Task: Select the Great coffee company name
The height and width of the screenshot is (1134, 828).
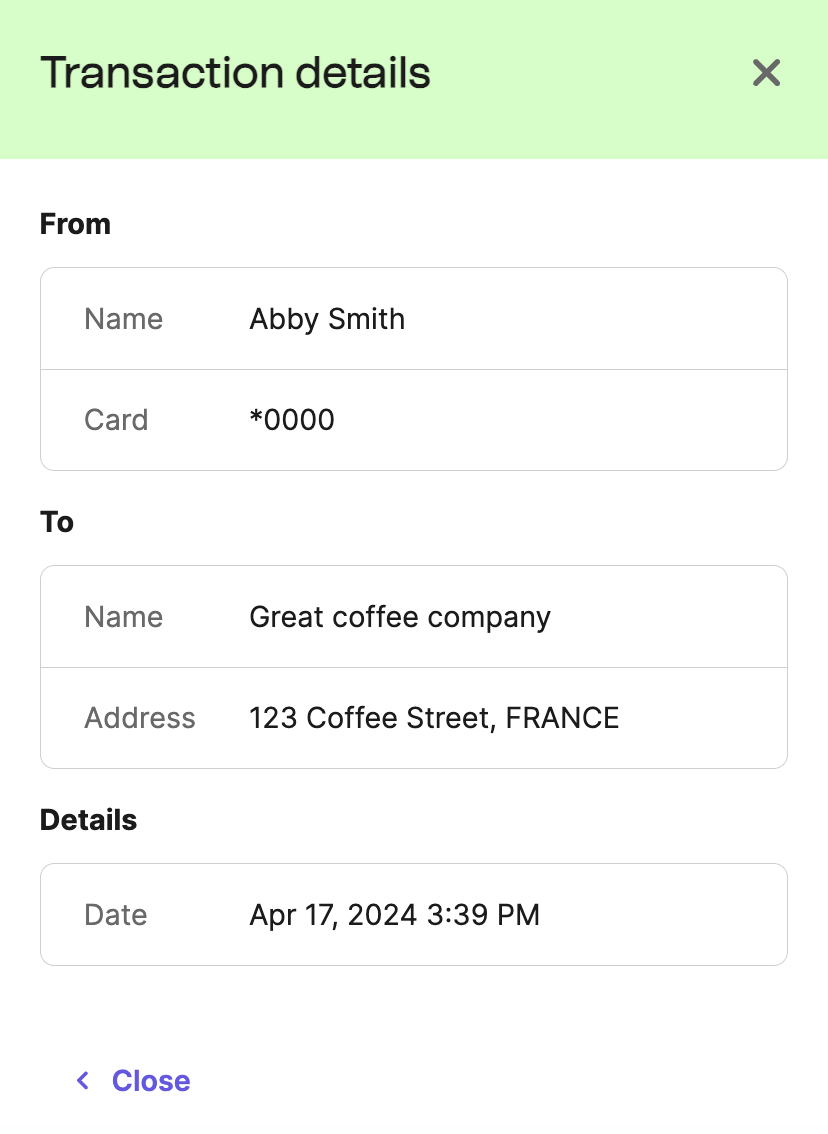Action: pyautogui.click(x=400, y=617)
